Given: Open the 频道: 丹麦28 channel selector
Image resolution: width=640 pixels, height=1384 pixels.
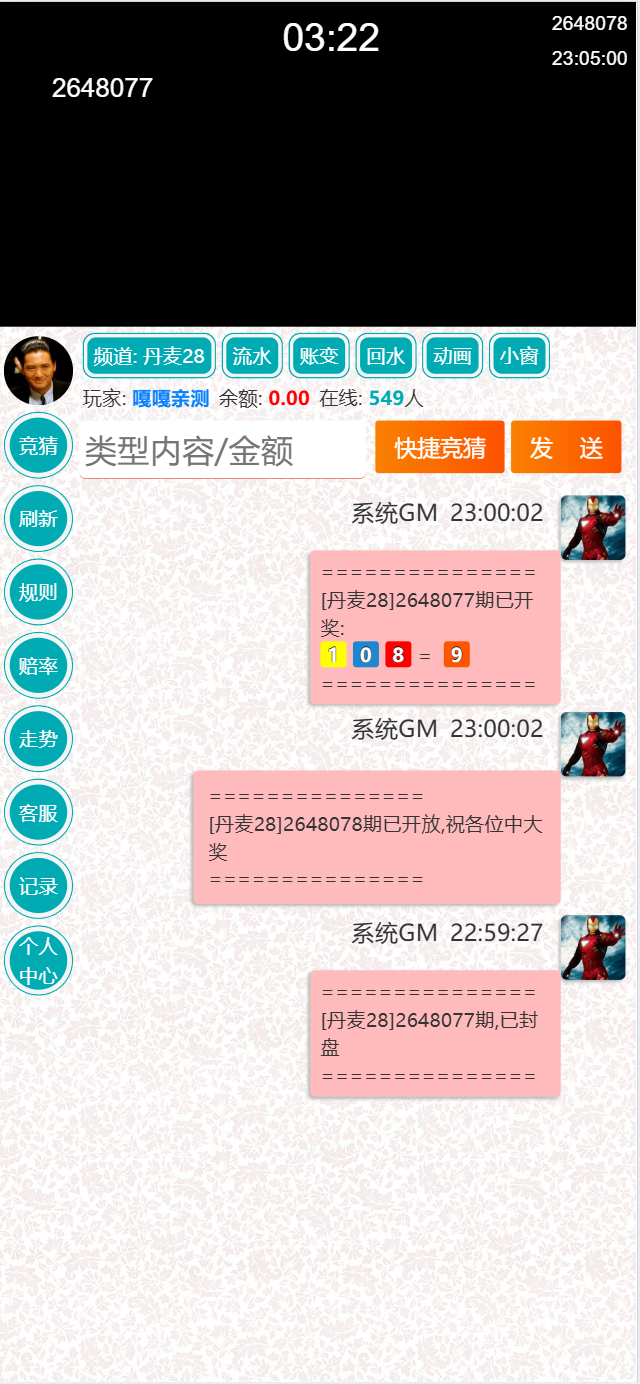Looking at the screenshot, I should click(x=149, y=356).
